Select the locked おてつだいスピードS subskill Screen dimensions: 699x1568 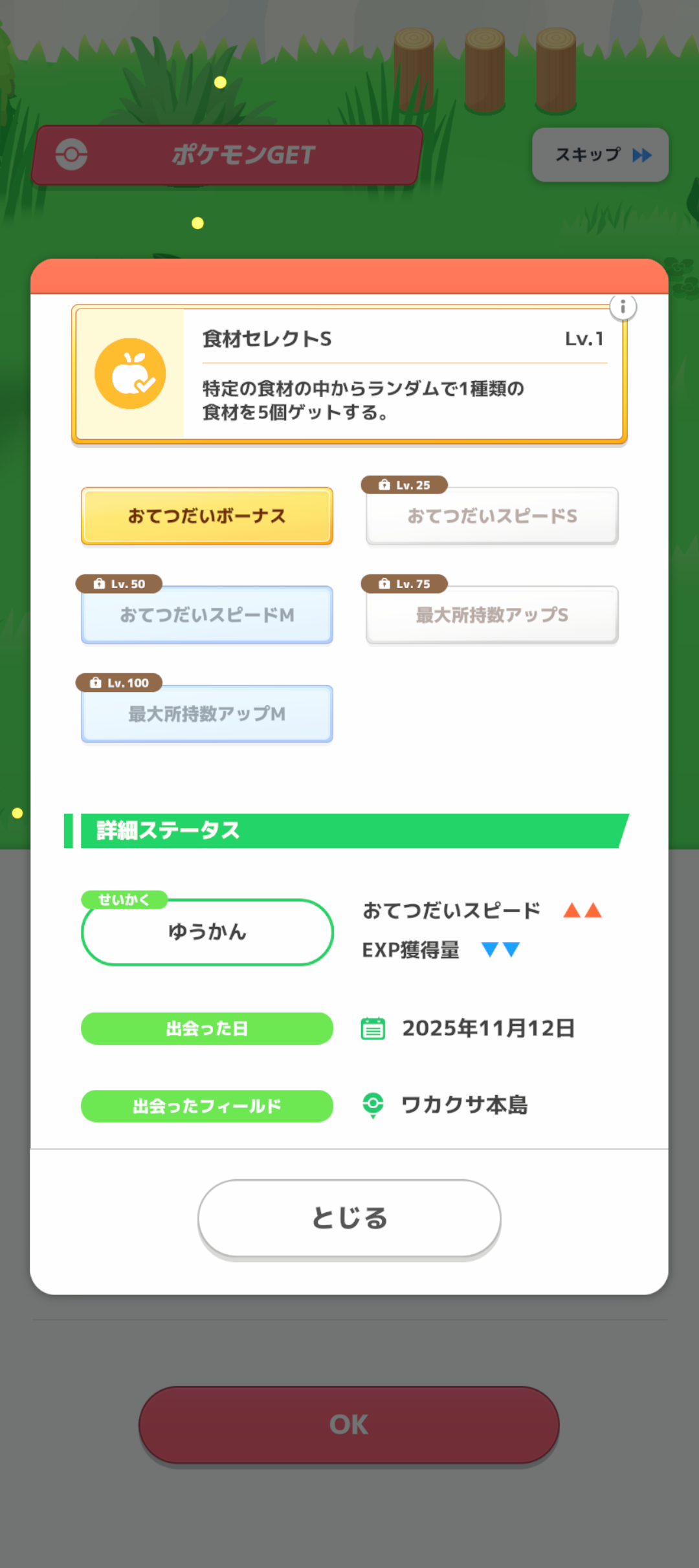pyautogui.click(x=491, y=516)
